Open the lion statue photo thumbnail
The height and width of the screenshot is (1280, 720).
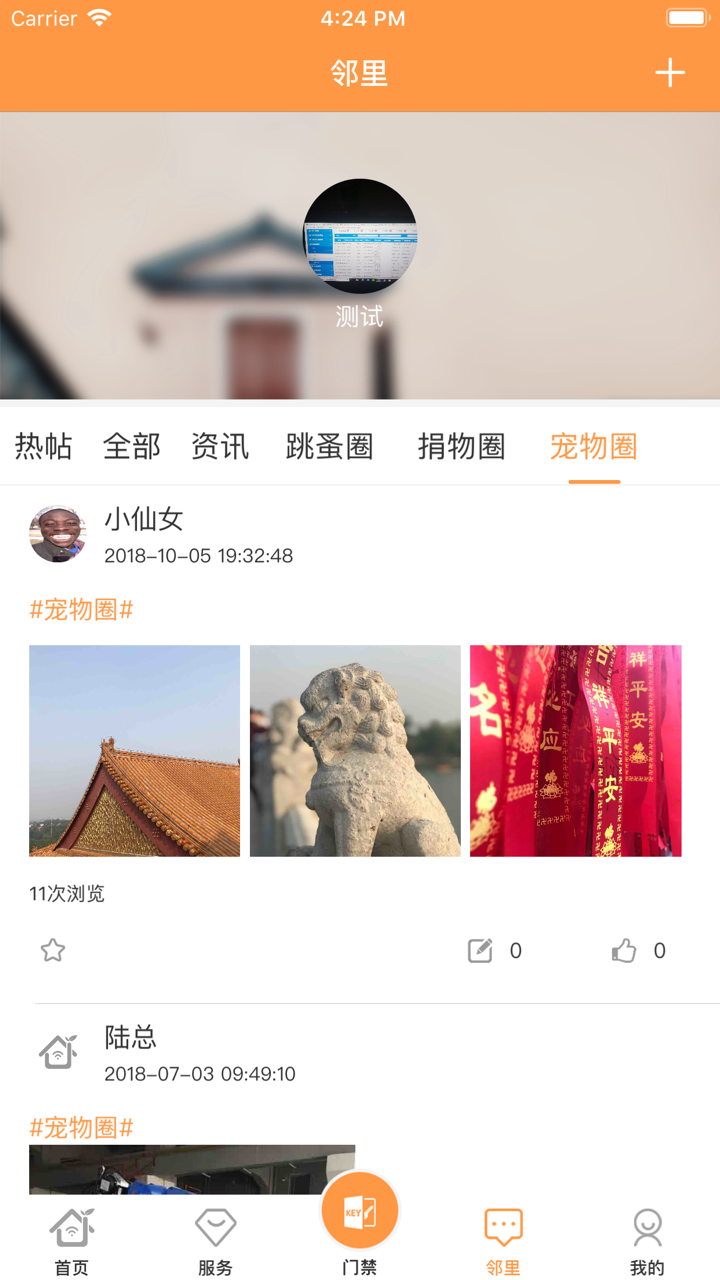[355, 750]
